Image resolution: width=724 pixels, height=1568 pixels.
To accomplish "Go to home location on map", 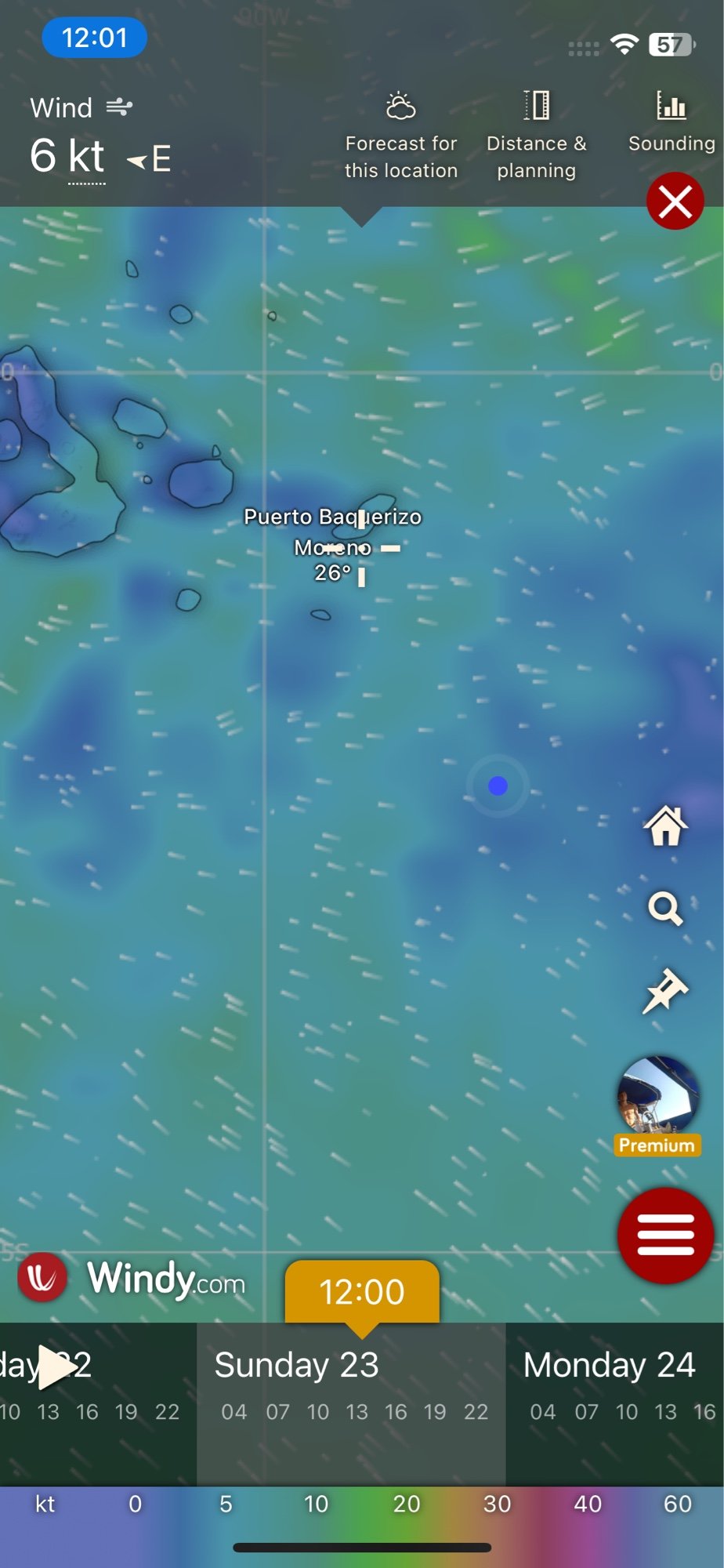I will (665, 826).
